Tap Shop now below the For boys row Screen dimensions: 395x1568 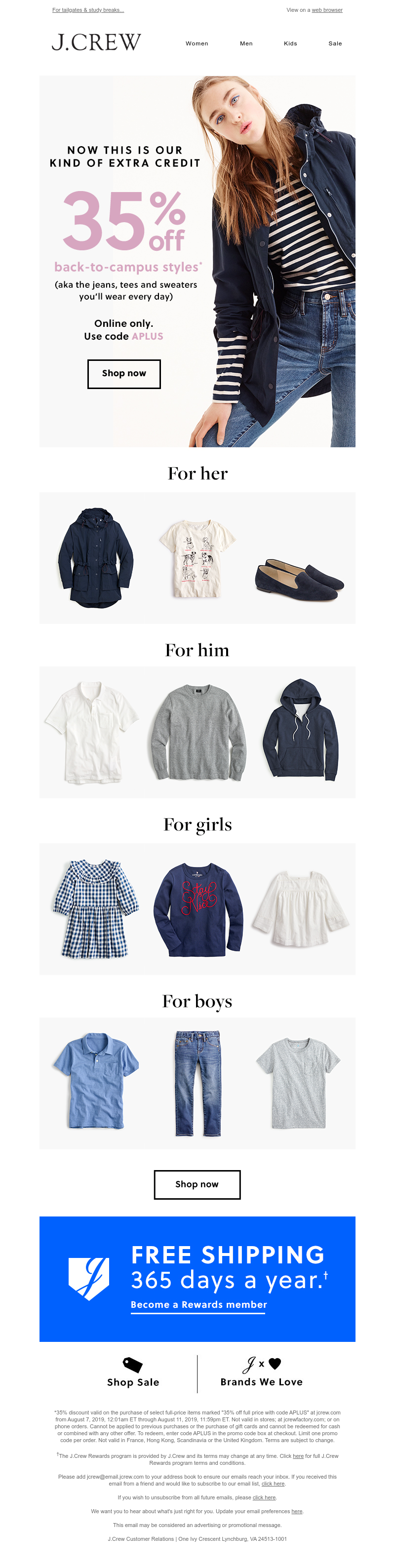coord(197,1184)
